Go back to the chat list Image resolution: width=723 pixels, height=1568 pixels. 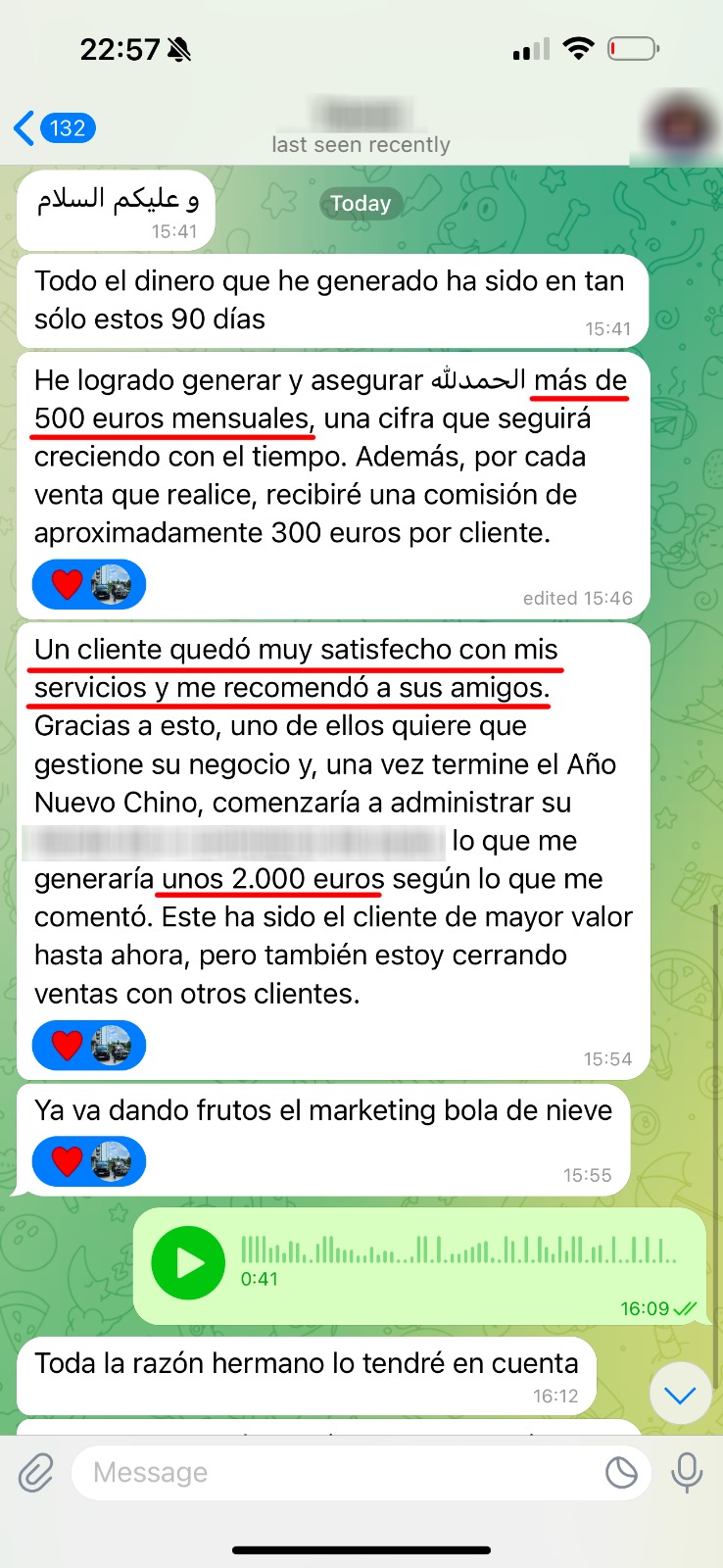[x=54, y=128]
